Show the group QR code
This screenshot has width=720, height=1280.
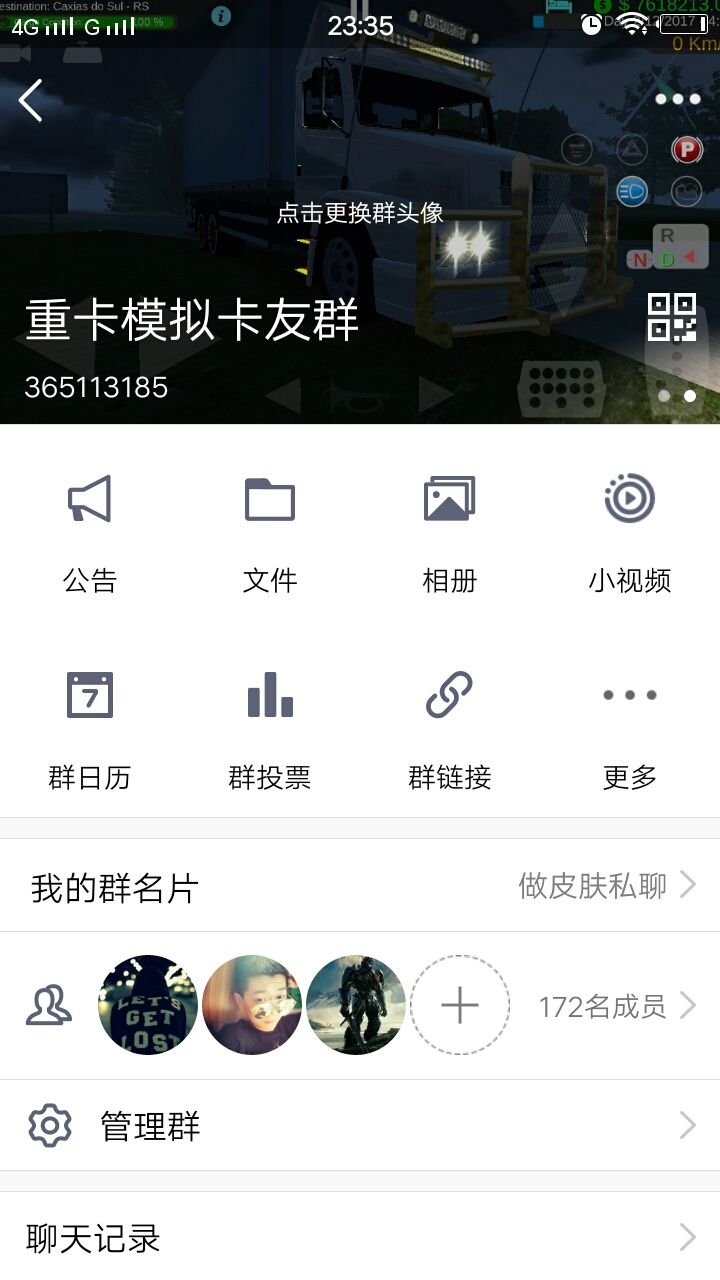pos(671,316)
